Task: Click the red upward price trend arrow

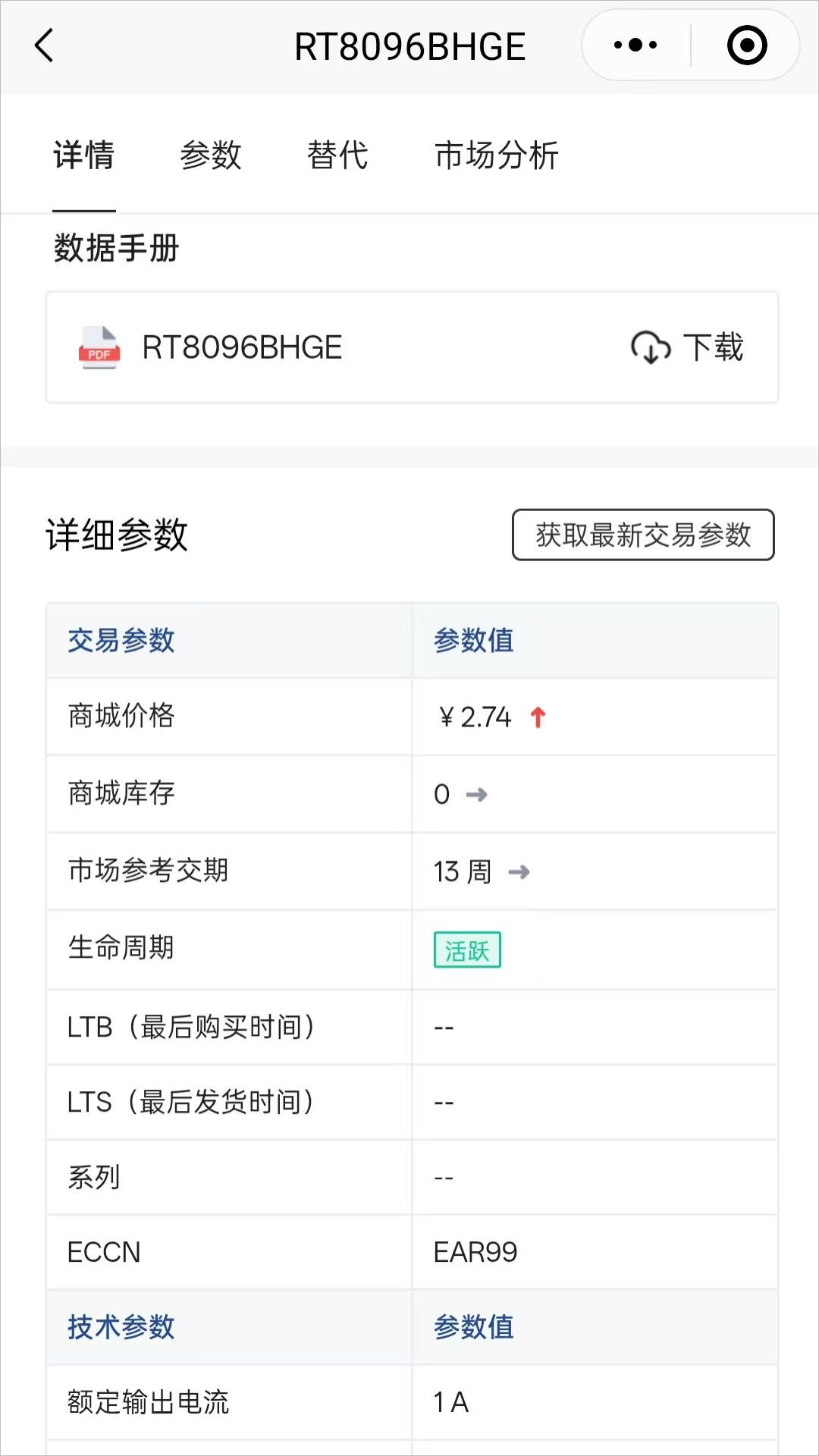Action: point(538,716)
